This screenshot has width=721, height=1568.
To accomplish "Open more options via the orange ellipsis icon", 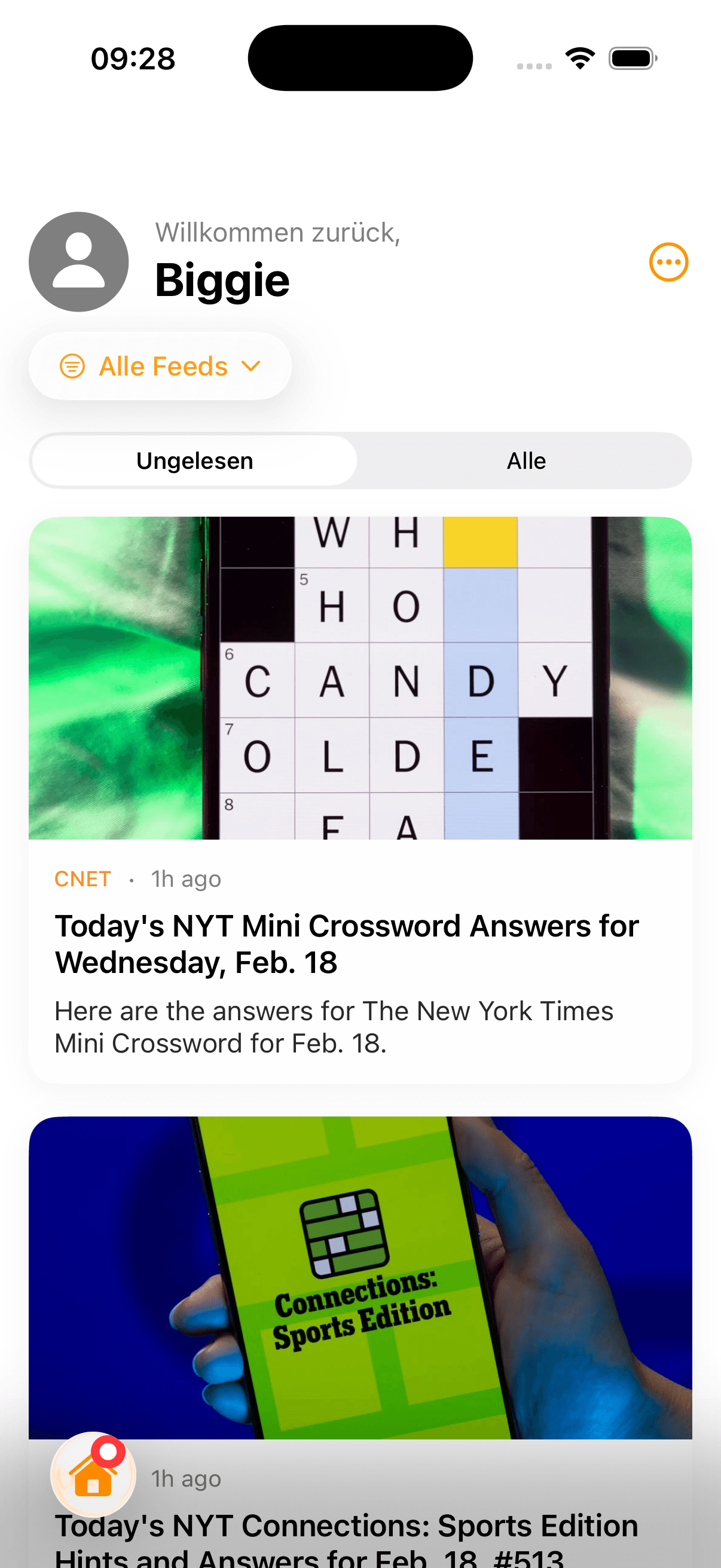I will tap(668, 262).
